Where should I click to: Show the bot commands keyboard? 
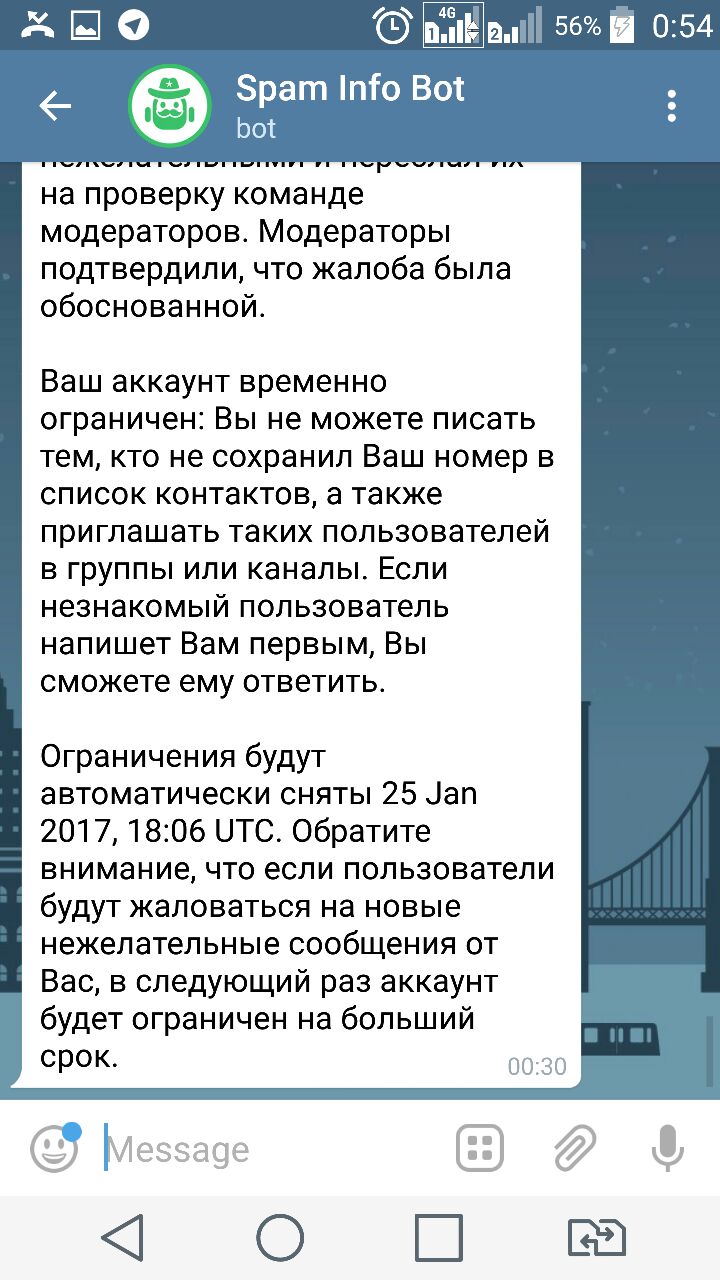[480, 1148]
